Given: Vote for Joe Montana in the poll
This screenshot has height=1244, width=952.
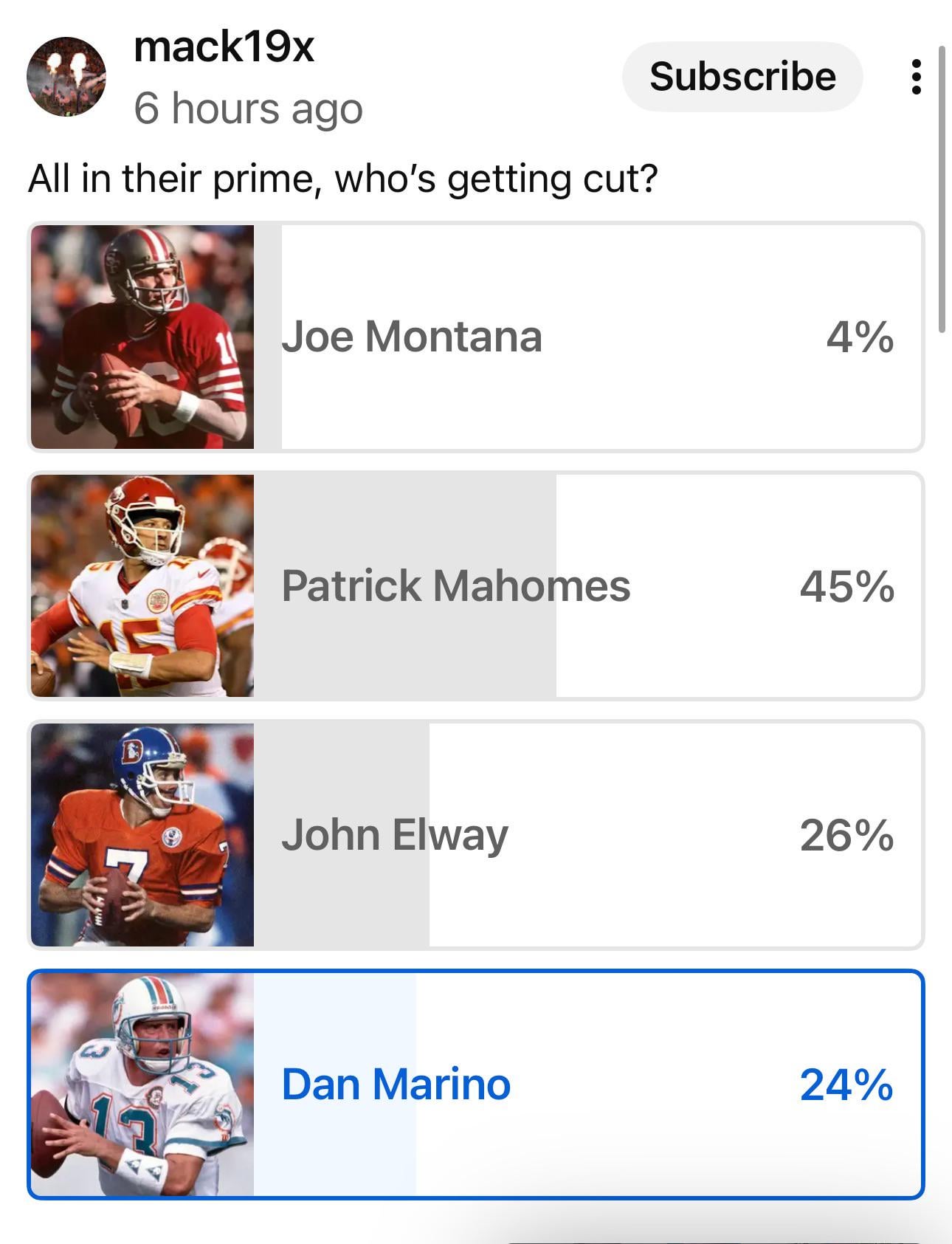Looking at the screenshot, I should [x=476, y=337].
